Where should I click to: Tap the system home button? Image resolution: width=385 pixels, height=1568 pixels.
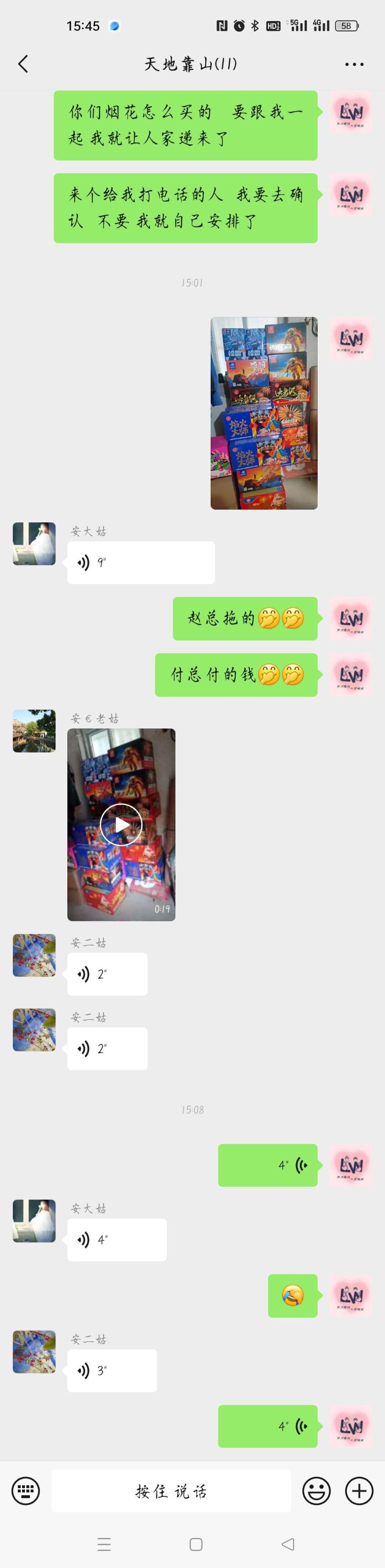(x=196, y=1544)
